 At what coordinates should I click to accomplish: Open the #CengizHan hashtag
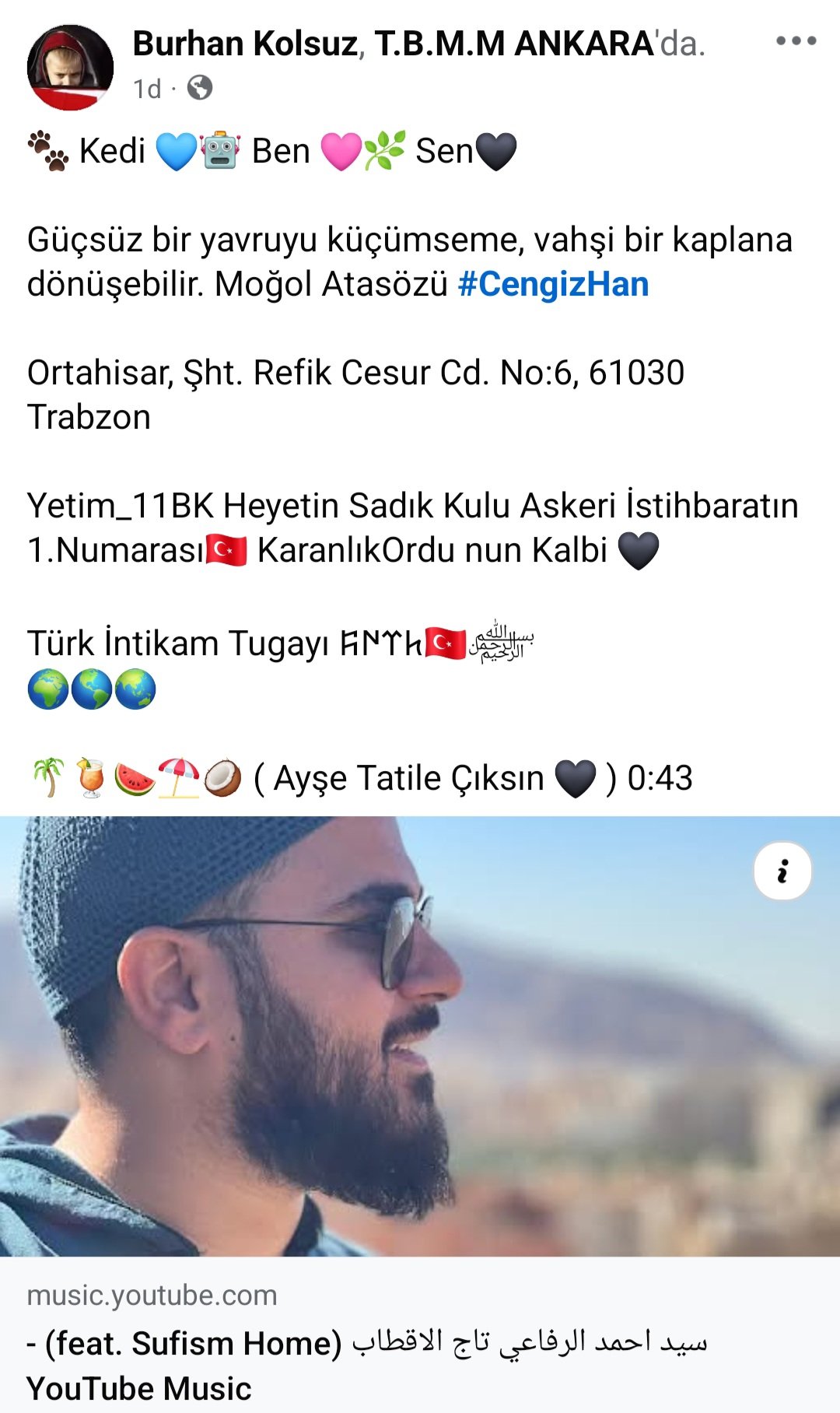[x=553, y=285]
